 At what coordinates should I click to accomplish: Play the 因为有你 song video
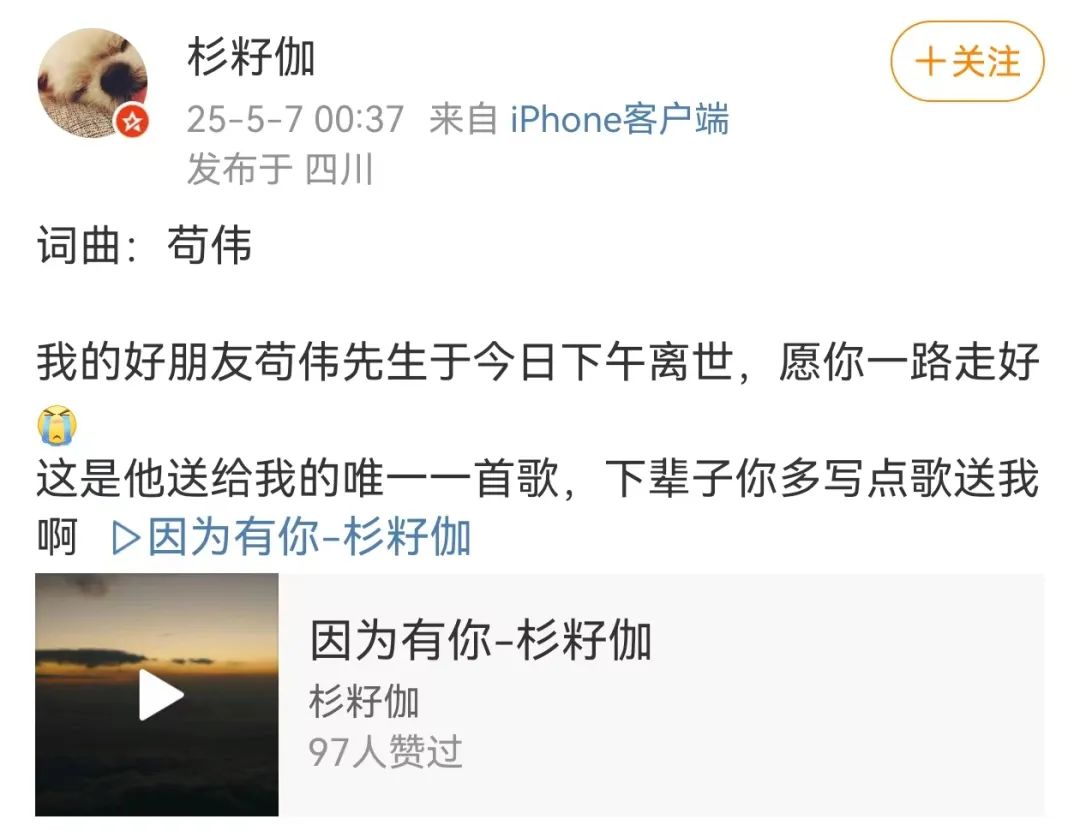click(x=158, y=694)
